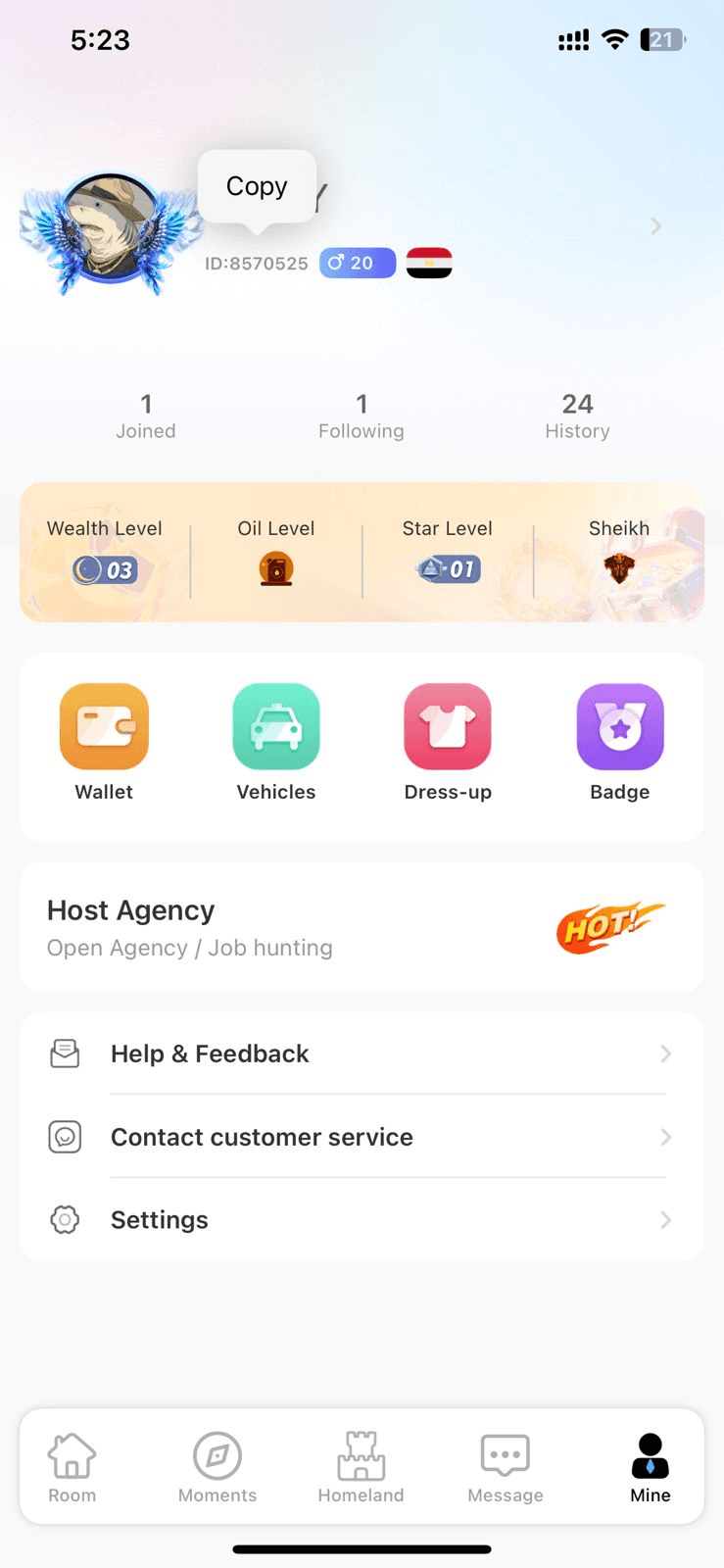Open Contact customer service
The image size is (724, 1568).
tap(362, 1137)
